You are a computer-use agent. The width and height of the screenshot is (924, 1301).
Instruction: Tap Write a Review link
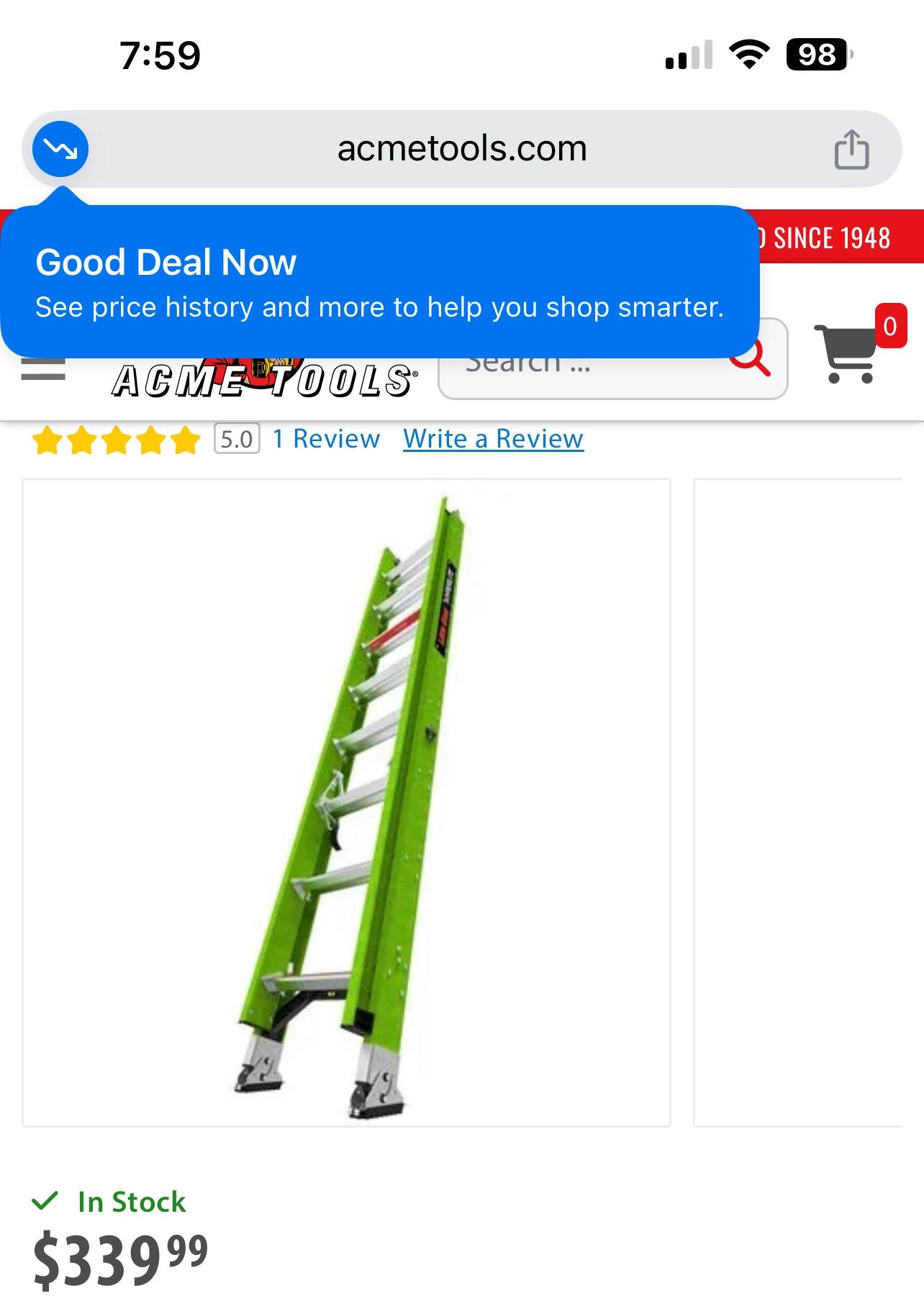coord(493,439)
